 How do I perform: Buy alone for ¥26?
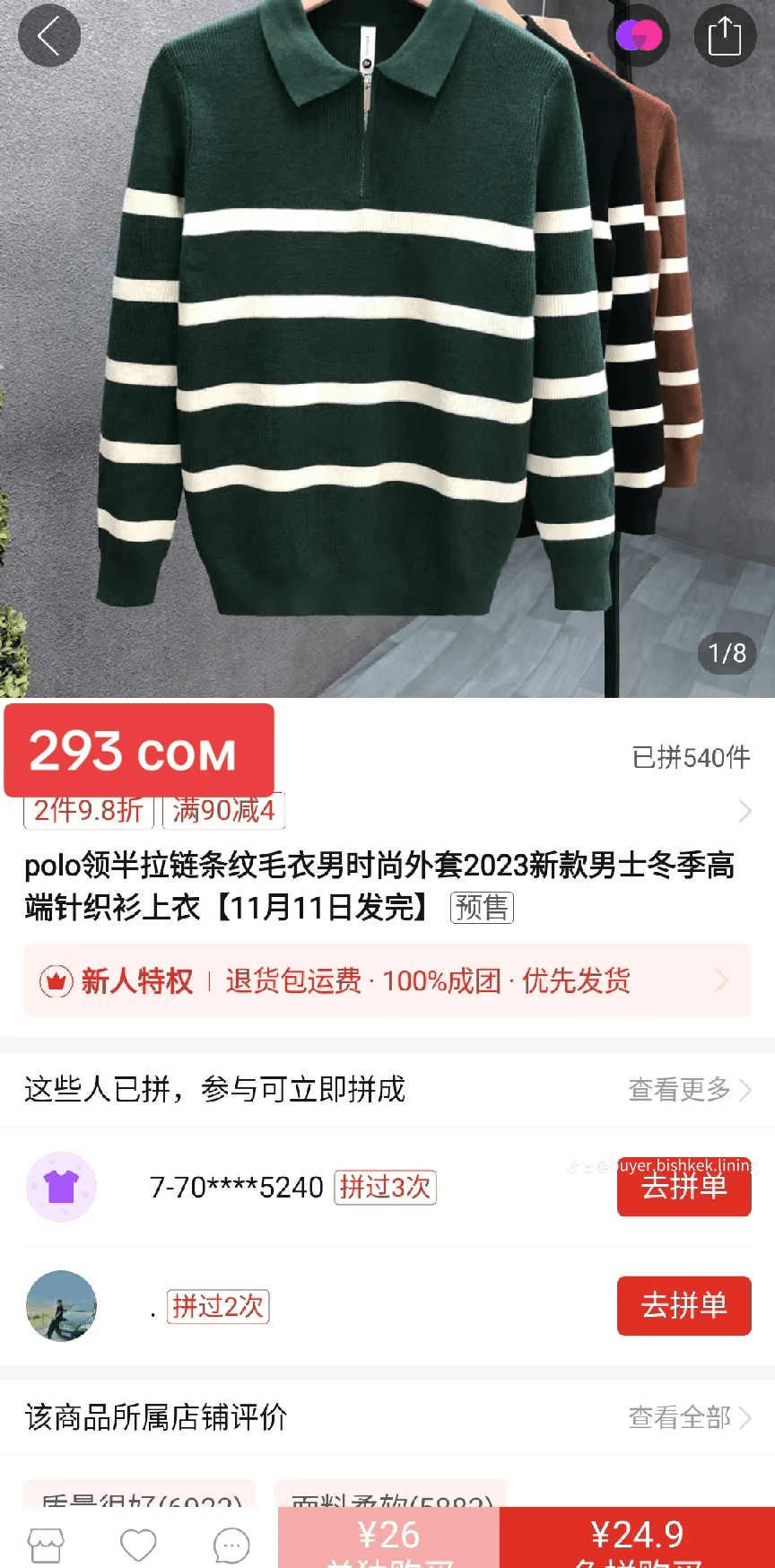(388, 1539)
